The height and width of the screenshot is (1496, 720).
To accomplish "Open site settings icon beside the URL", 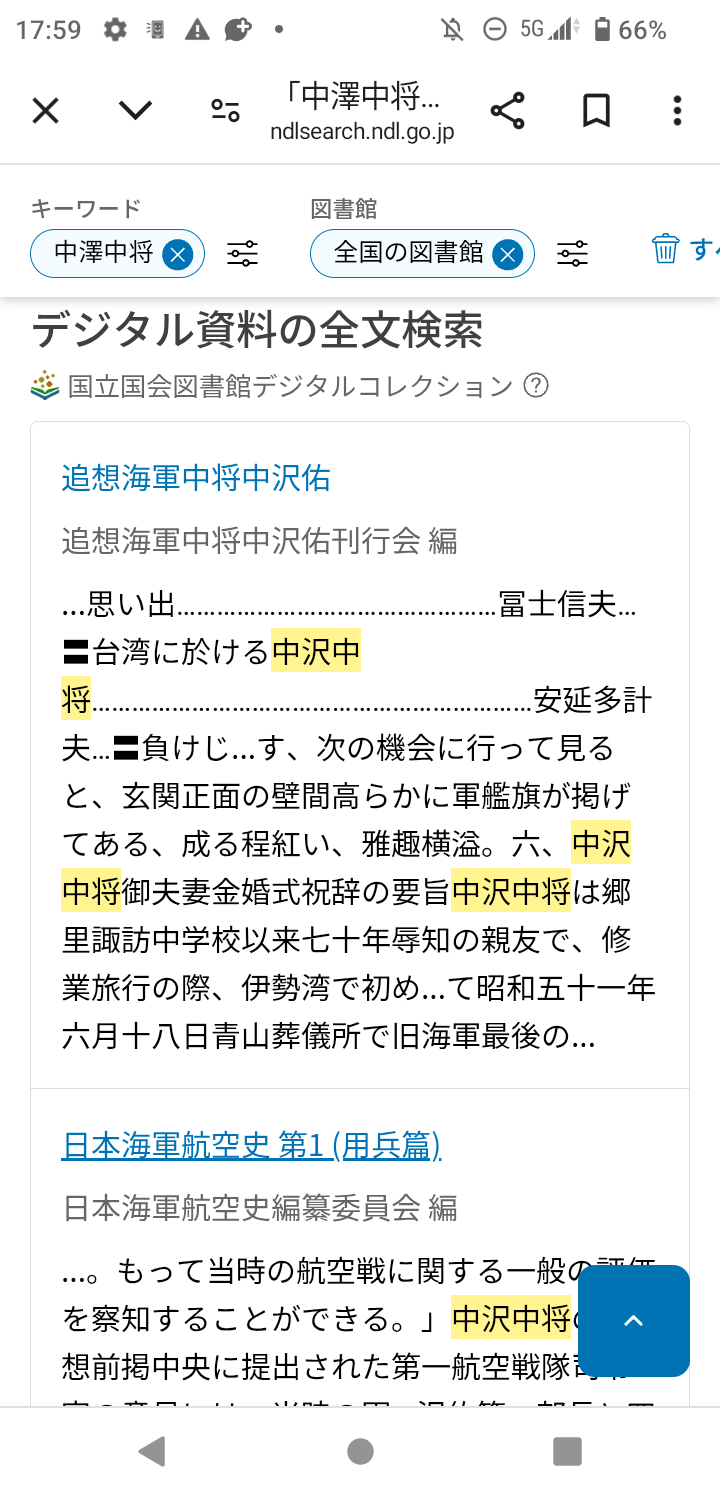I will 225,111.
